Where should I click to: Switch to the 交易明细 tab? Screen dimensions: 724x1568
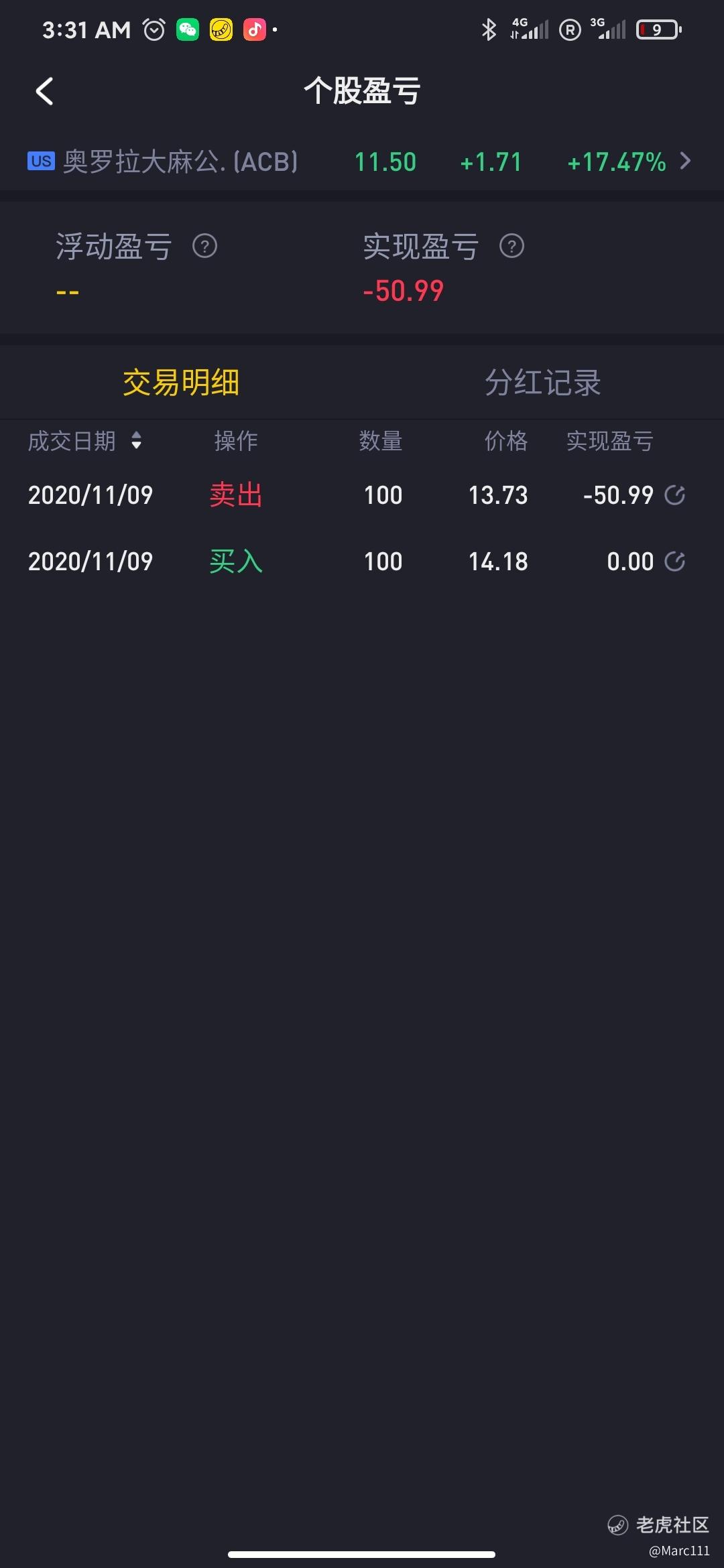[181, 383]
